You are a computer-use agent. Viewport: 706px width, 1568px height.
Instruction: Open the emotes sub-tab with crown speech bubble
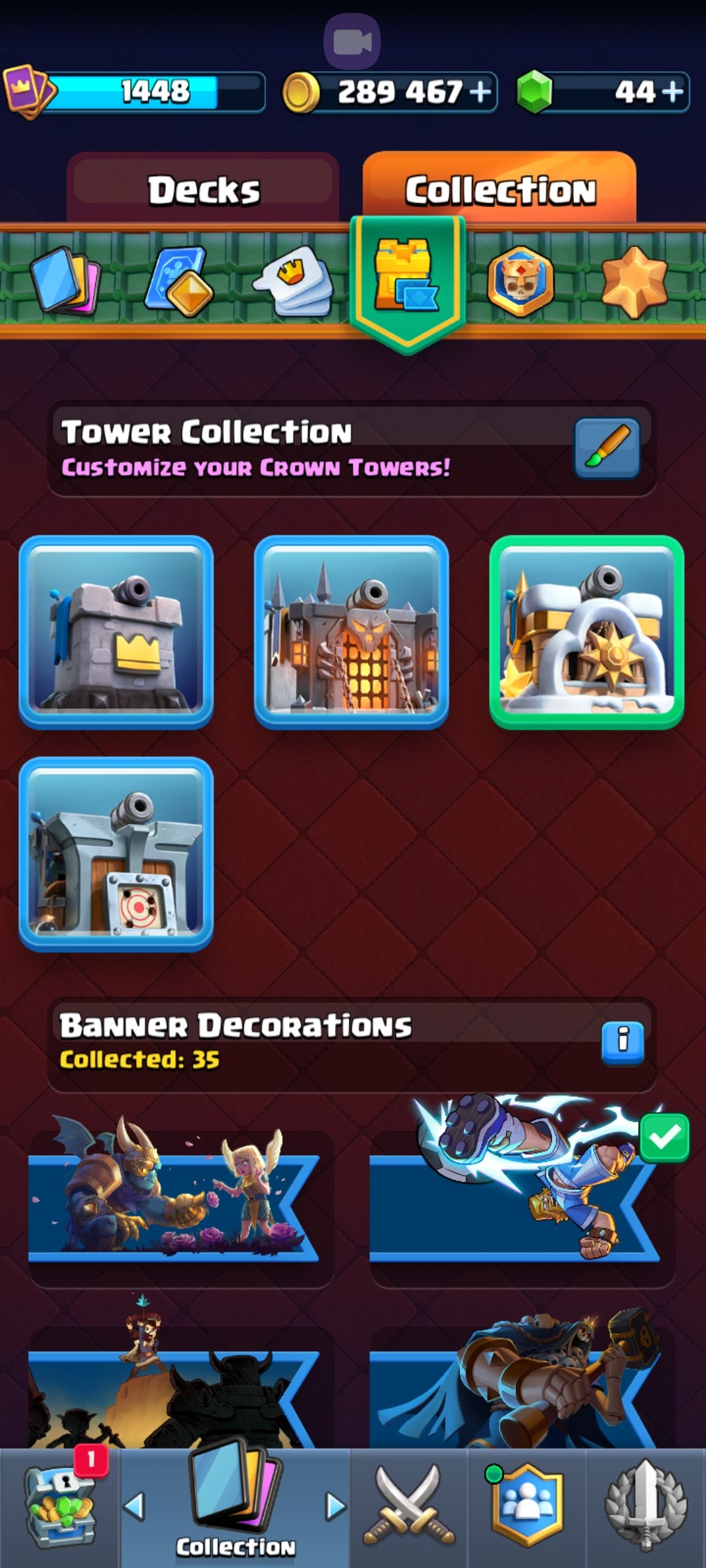294,282
